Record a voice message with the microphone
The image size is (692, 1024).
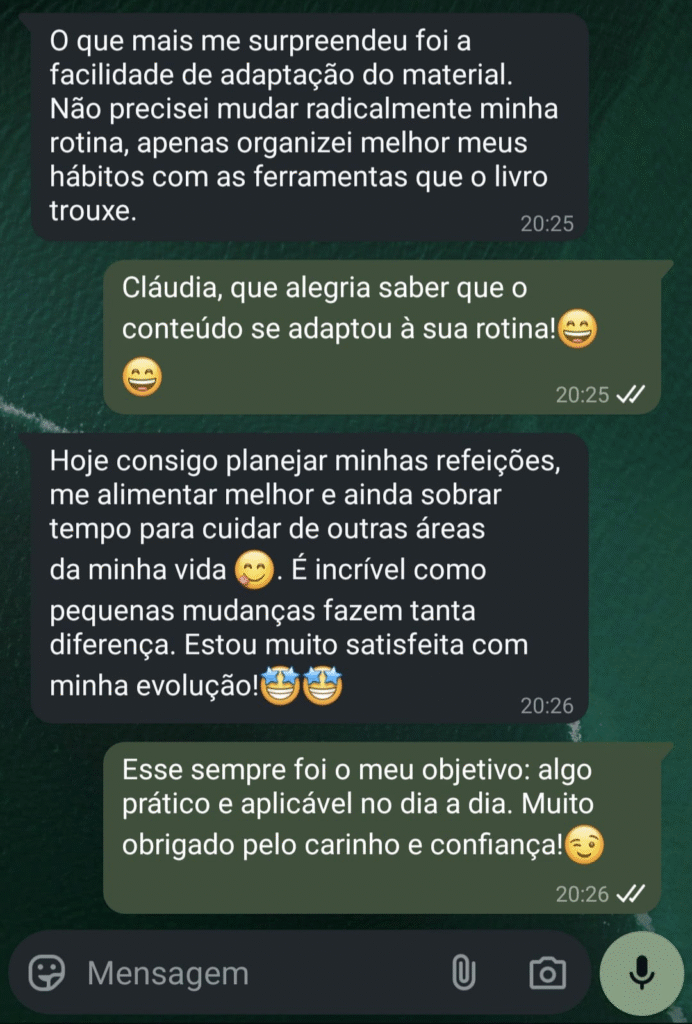pyautogui.click(x=642, y=970)
